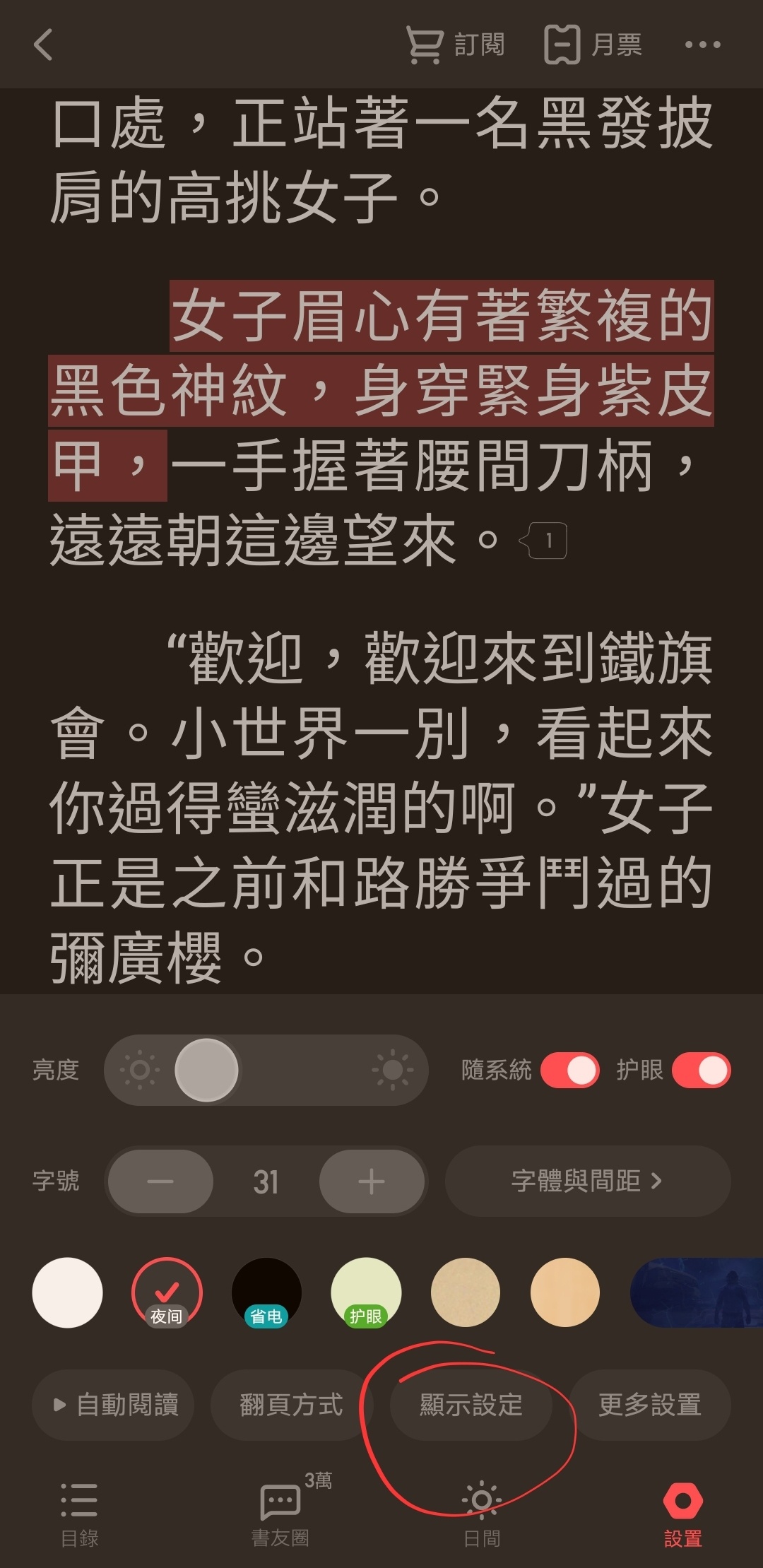Open 月票 monthly ticket

[593, 45]
